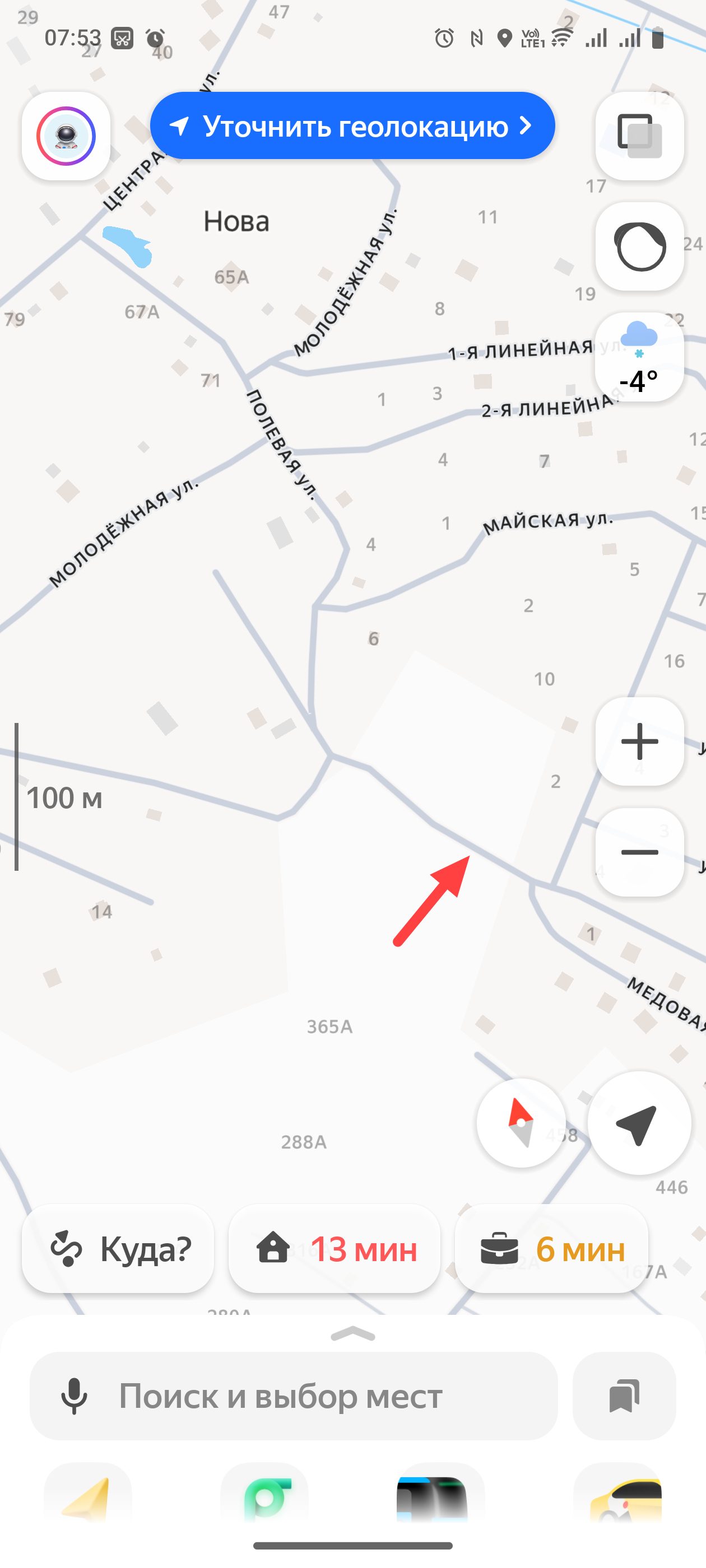Zoom in with the plus button
The width and height of the screenshot is (706, 1568).
[639, 741]
